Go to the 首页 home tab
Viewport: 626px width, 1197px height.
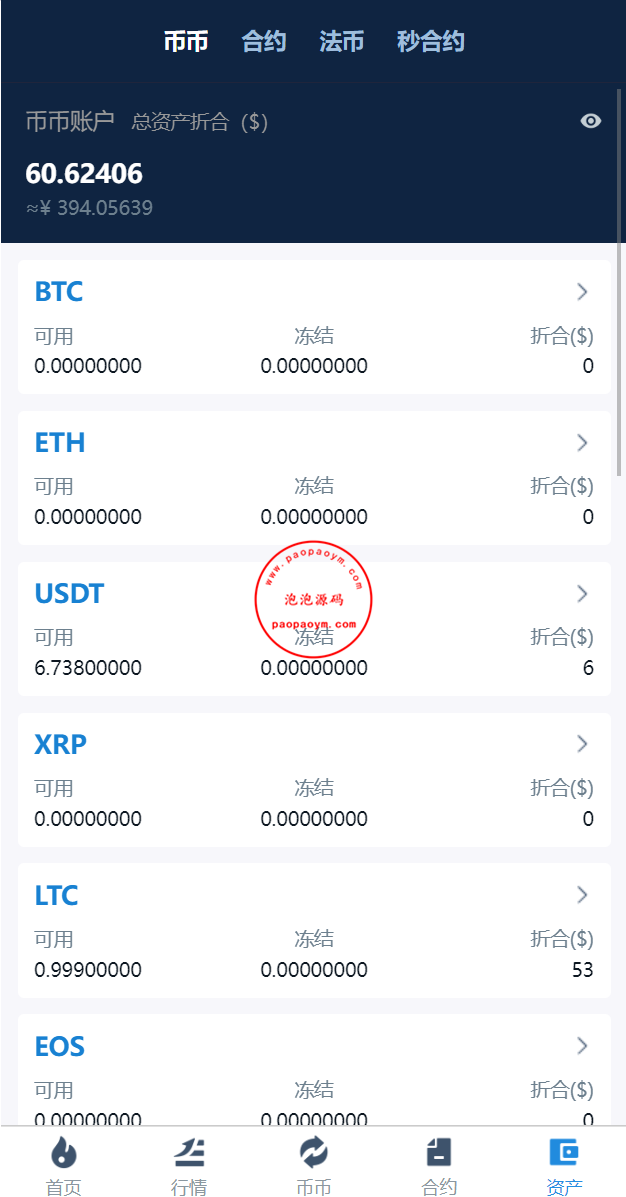[63, 1166]
